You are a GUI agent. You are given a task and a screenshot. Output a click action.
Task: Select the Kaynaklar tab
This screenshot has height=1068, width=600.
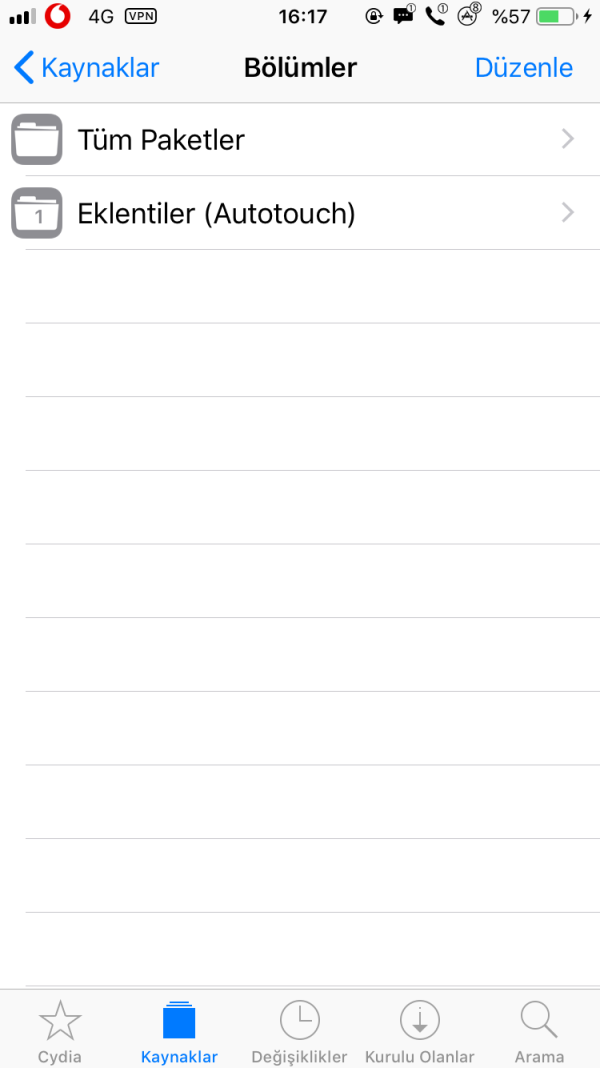(x=179, y=1031)
